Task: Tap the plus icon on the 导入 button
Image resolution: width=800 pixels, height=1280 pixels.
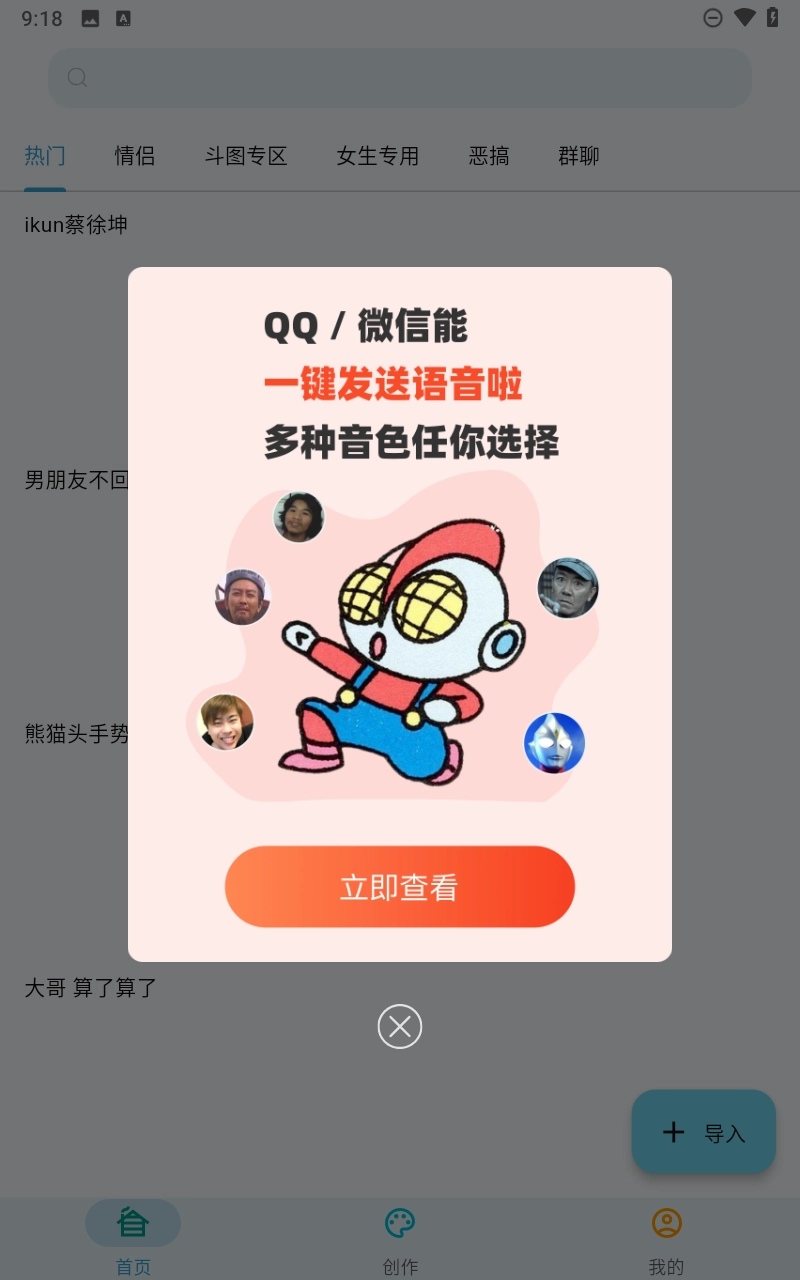Action: [673, 1132]
